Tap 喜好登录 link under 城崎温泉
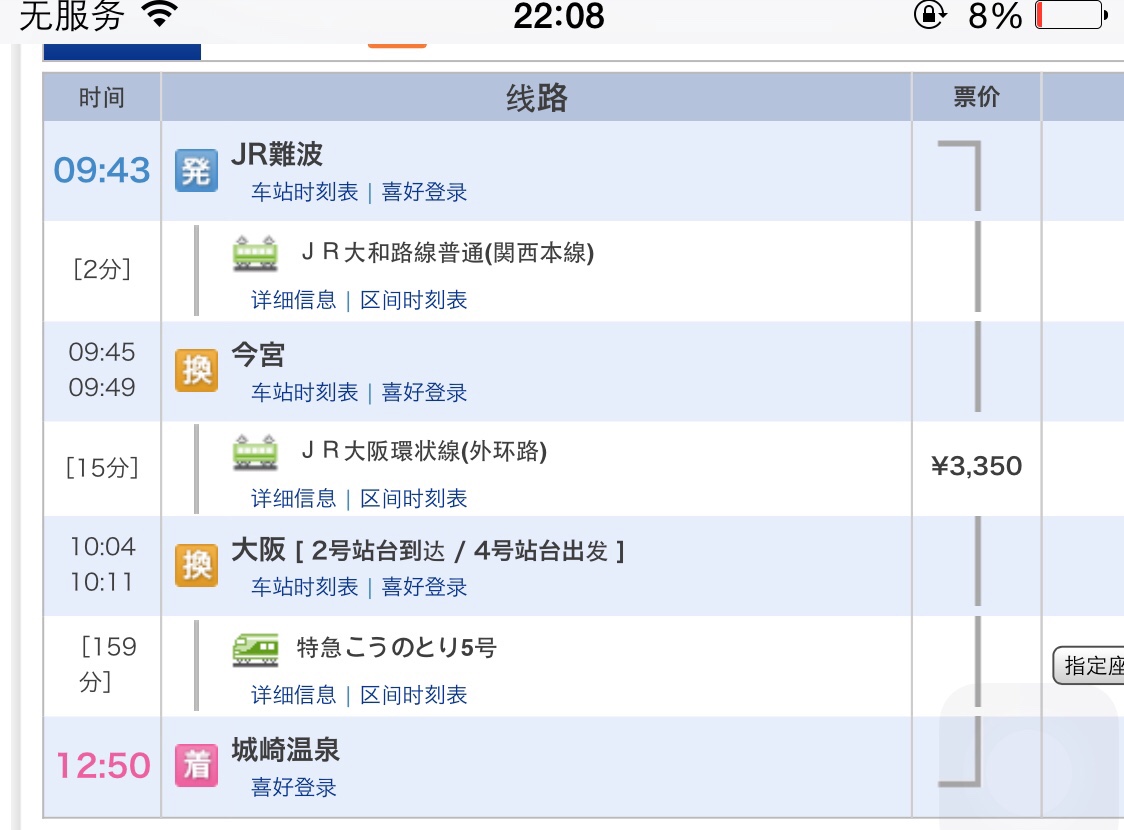 coord(293,788)
